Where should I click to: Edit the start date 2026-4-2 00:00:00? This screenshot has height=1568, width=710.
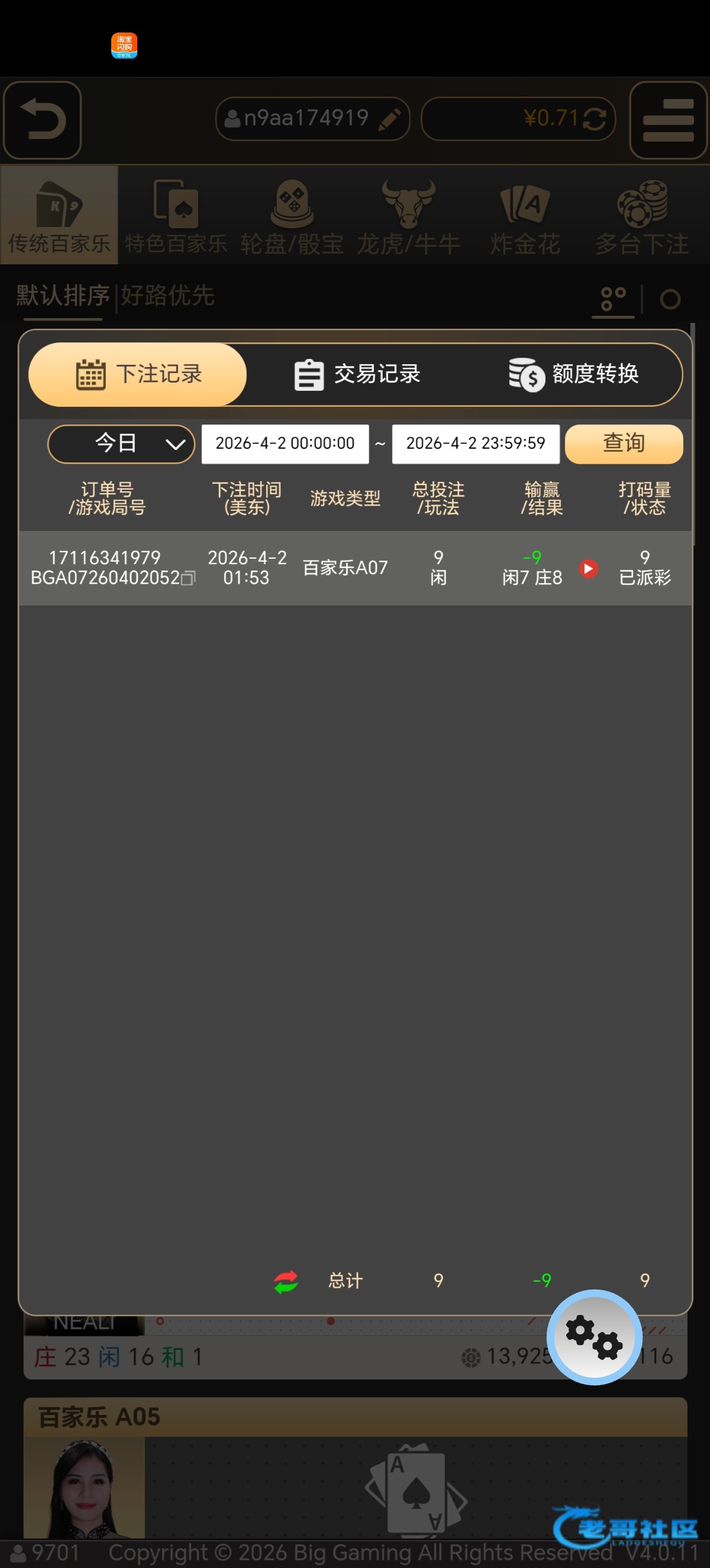tap(285, 444)
